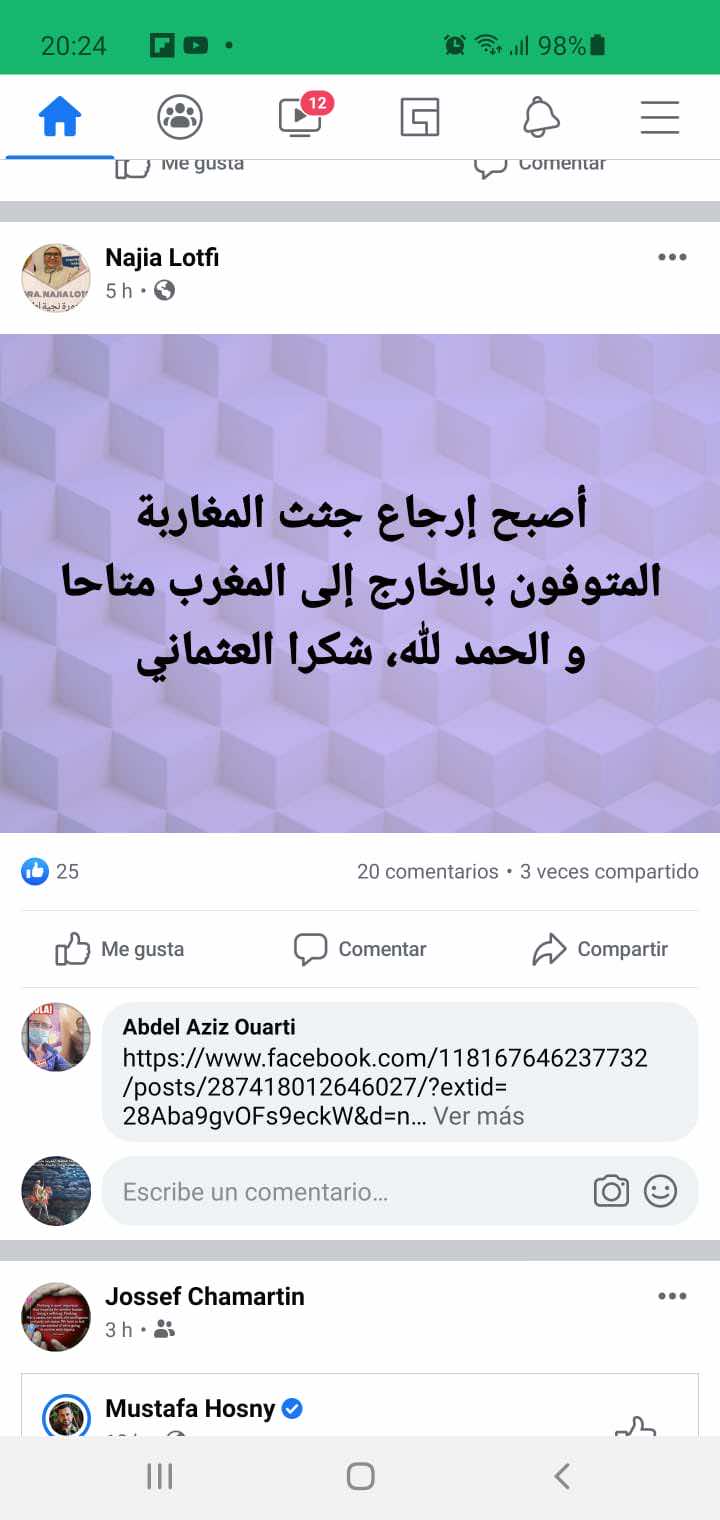View the 20 comentarios on the post
The height and width of the screenshot is (1520, 720).
[427, 871]
